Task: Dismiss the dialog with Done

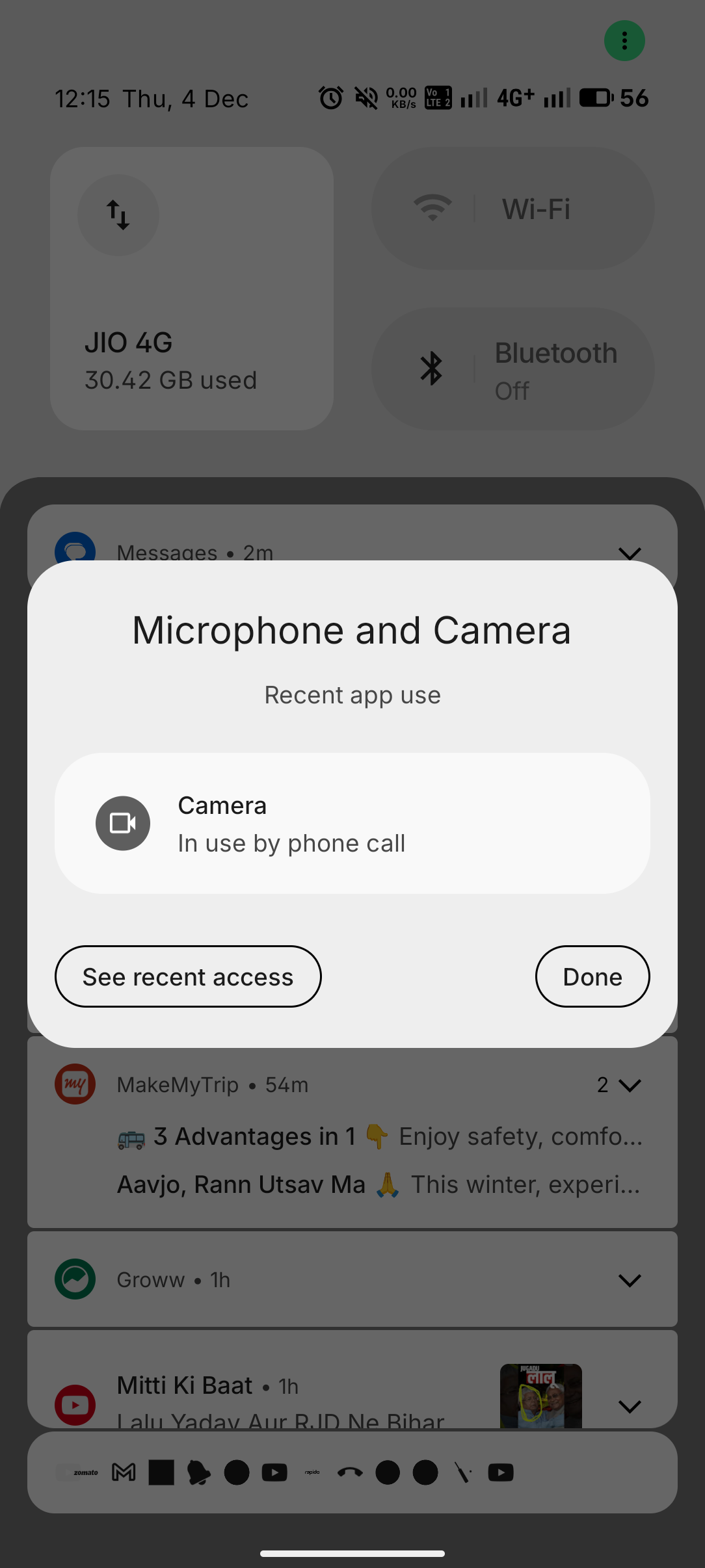Action: pyautogui.click(x=592, y=976)
